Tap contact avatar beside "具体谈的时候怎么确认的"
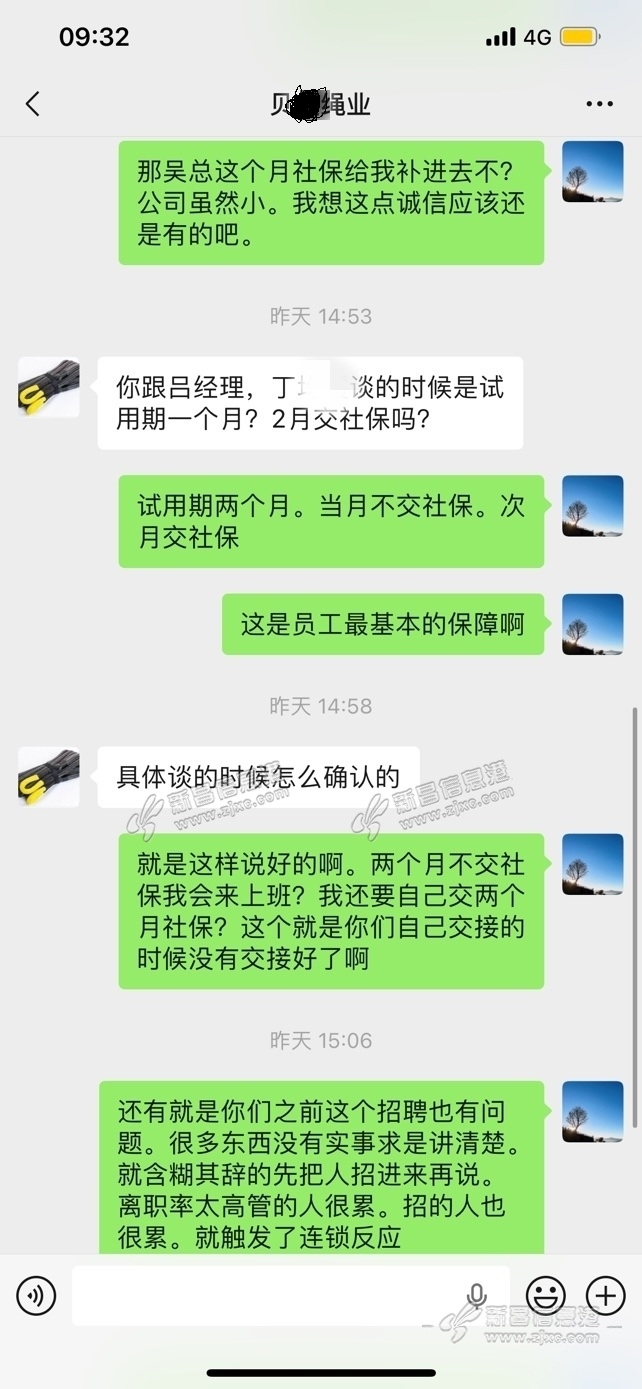This screenshot has height=1389, width=642. click(x=49, y=777)
